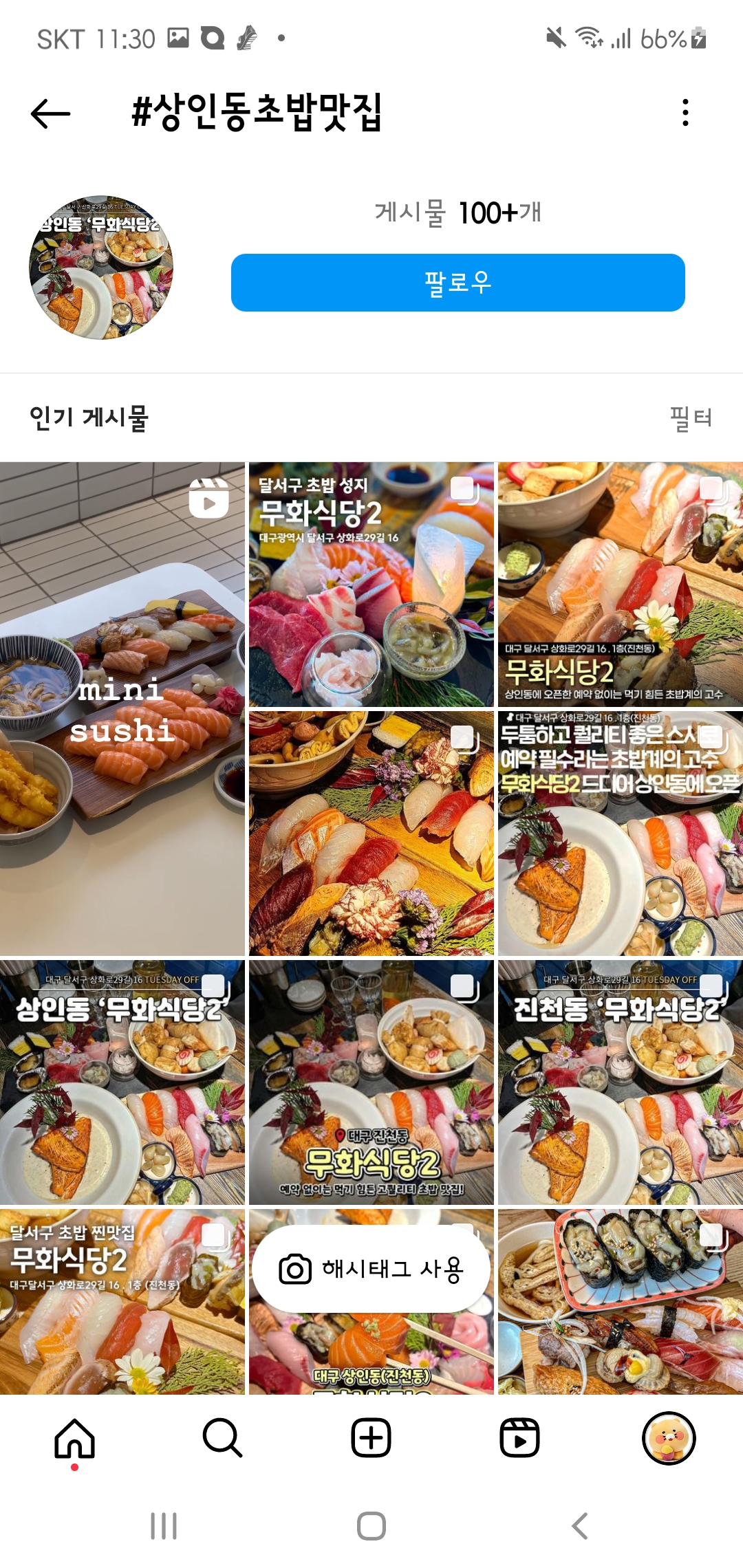743x1568 pixels.
Task: Open the 필터 filter option
Action: (691, 417)
